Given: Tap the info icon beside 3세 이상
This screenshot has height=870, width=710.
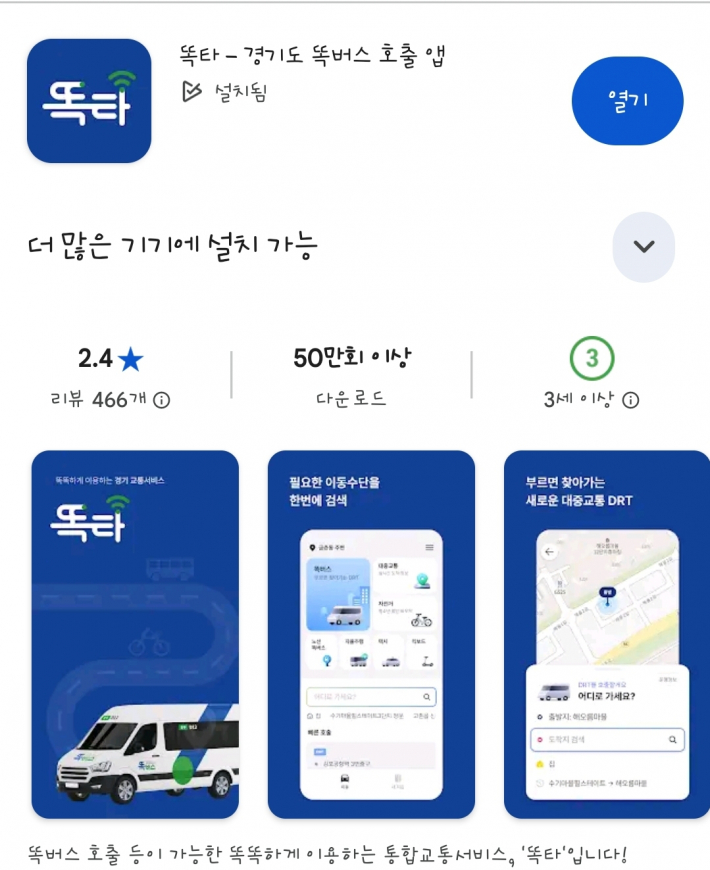Looking at the screenshot, I should 631,400.
